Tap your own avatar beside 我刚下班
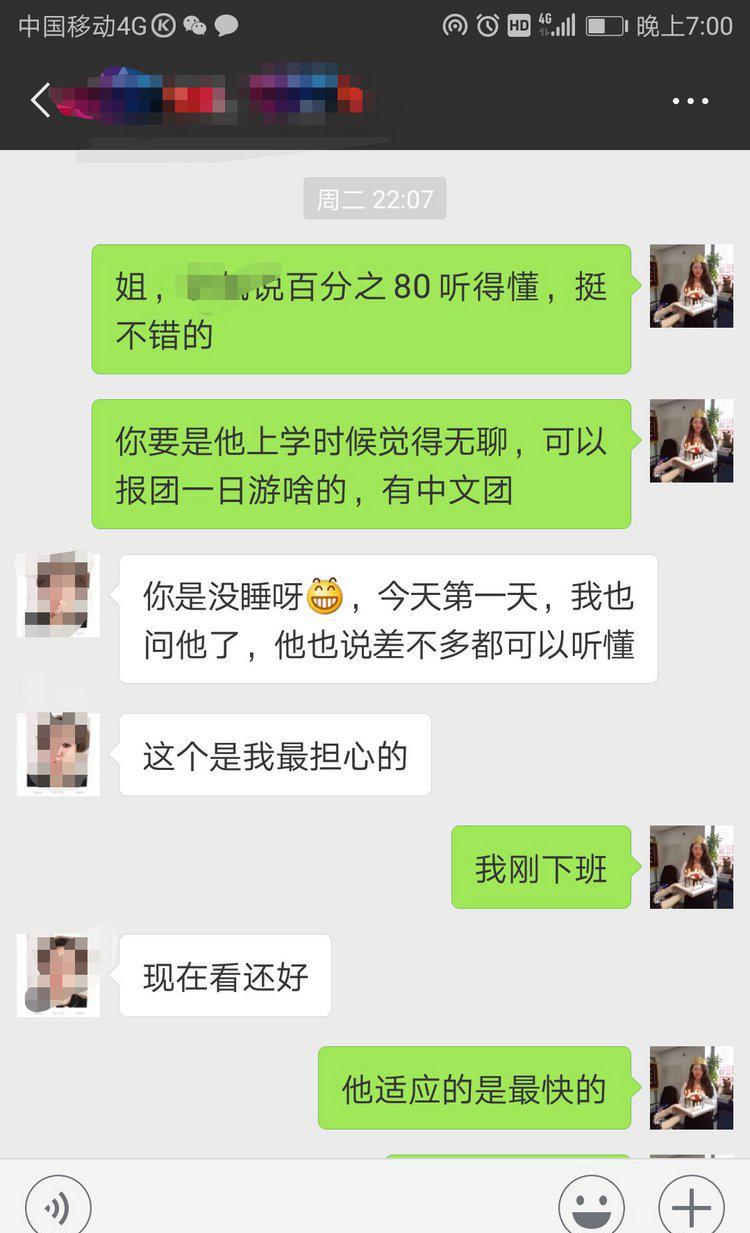The height and width of the screenshot is (1233, 750). (691, 867)
